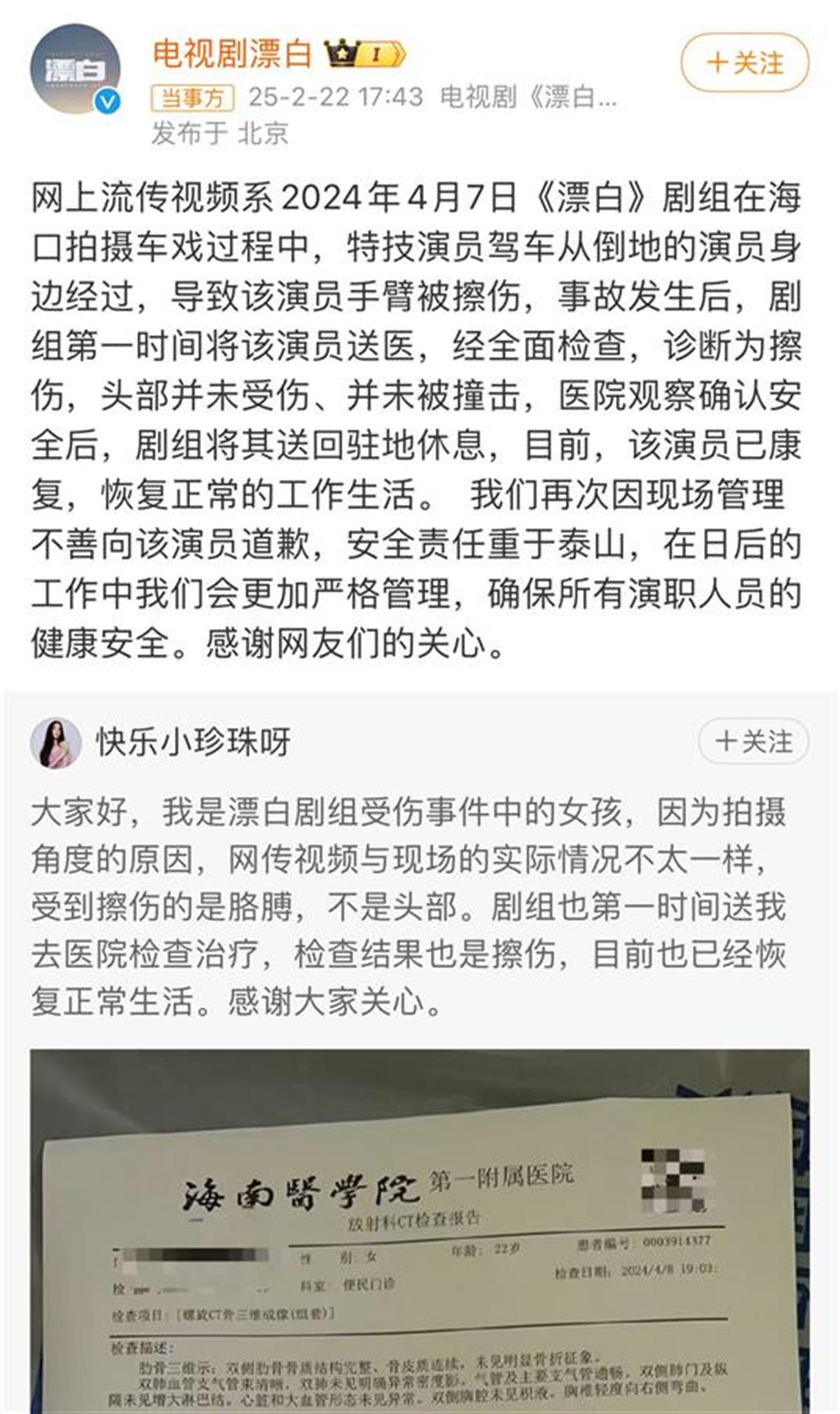Open the 电视剧《漂白… source tag
The height and width of the screenshot is (1414, 840).
(x=528, y=97)
